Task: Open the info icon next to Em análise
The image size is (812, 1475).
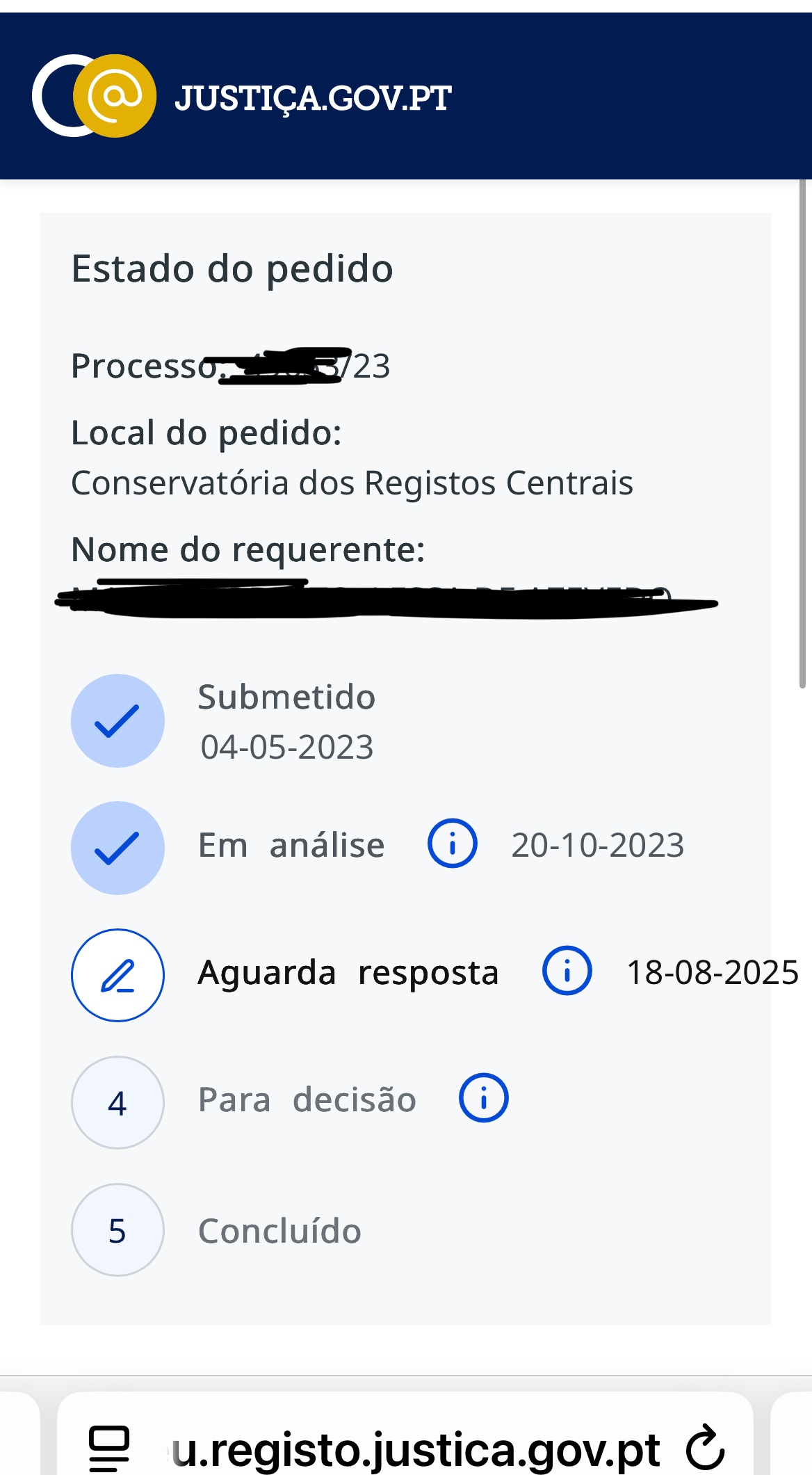Action: pyautogui.click(x=452, y=844)
